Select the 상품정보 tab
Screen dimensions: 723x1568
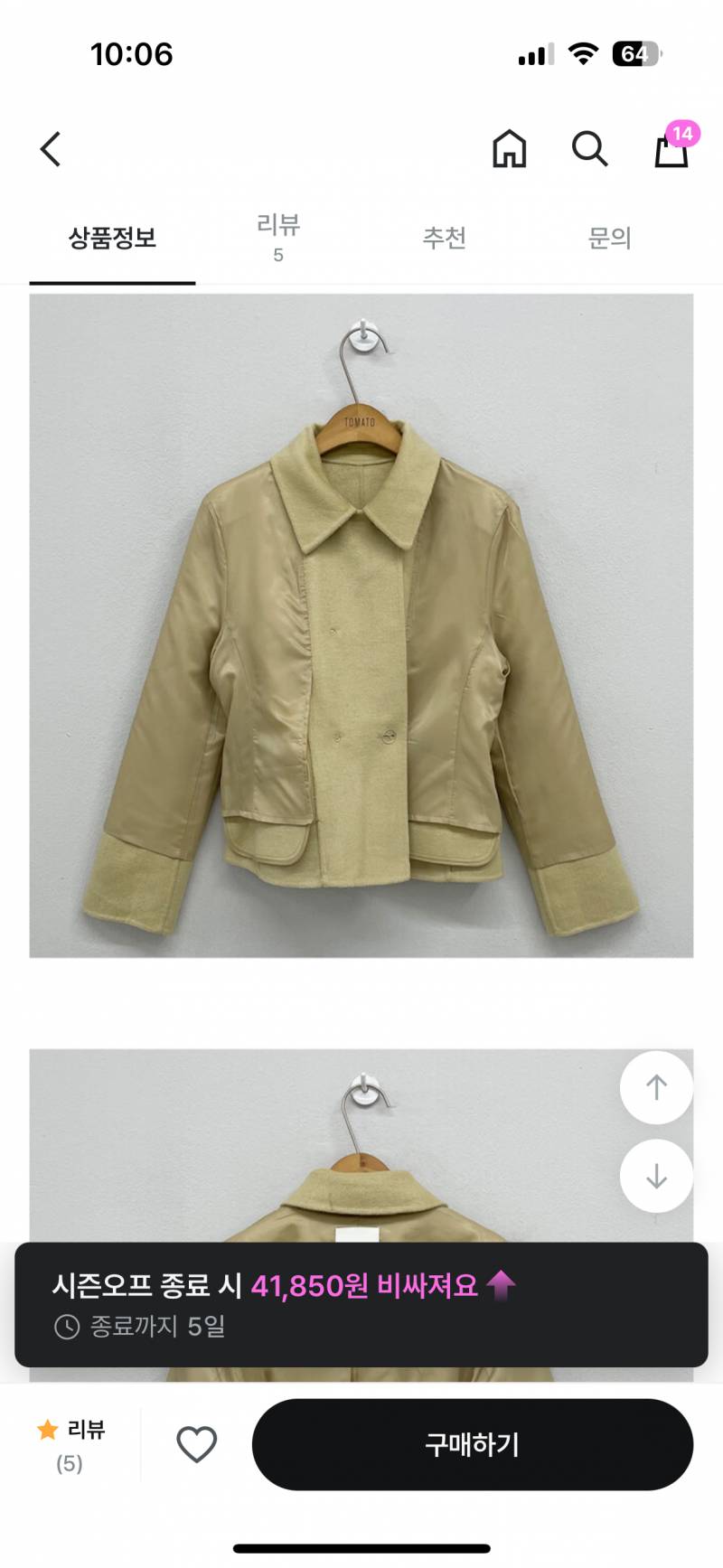tap(112, 239)
